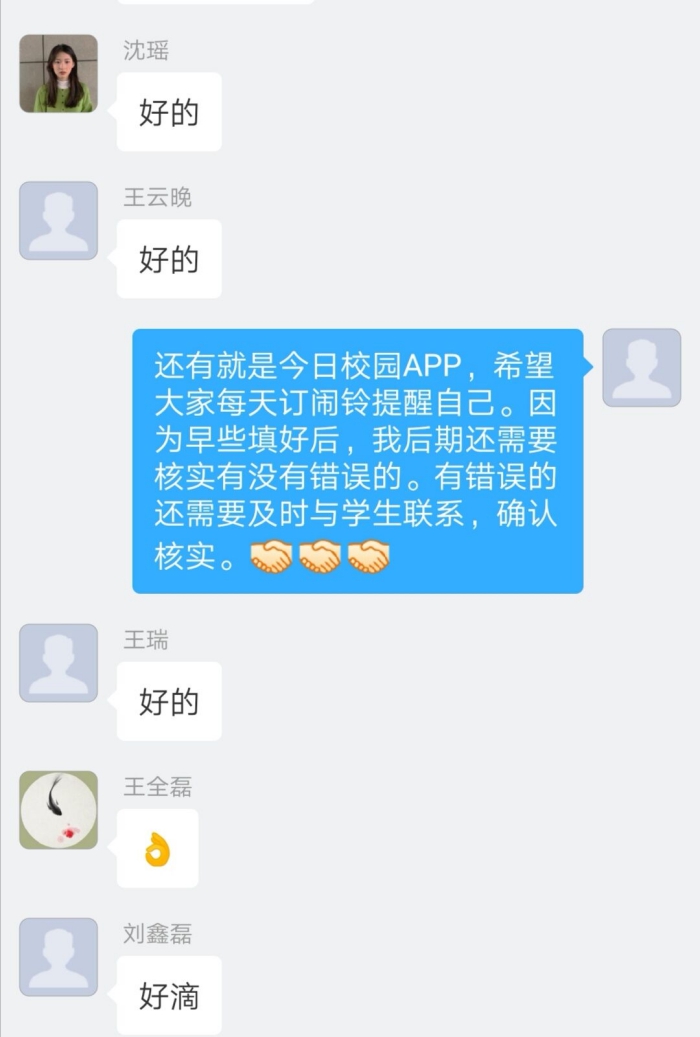Open 沈瑶's profile avatar
Viewport: 700px width, 1037px height.
(x=58, y=73)
